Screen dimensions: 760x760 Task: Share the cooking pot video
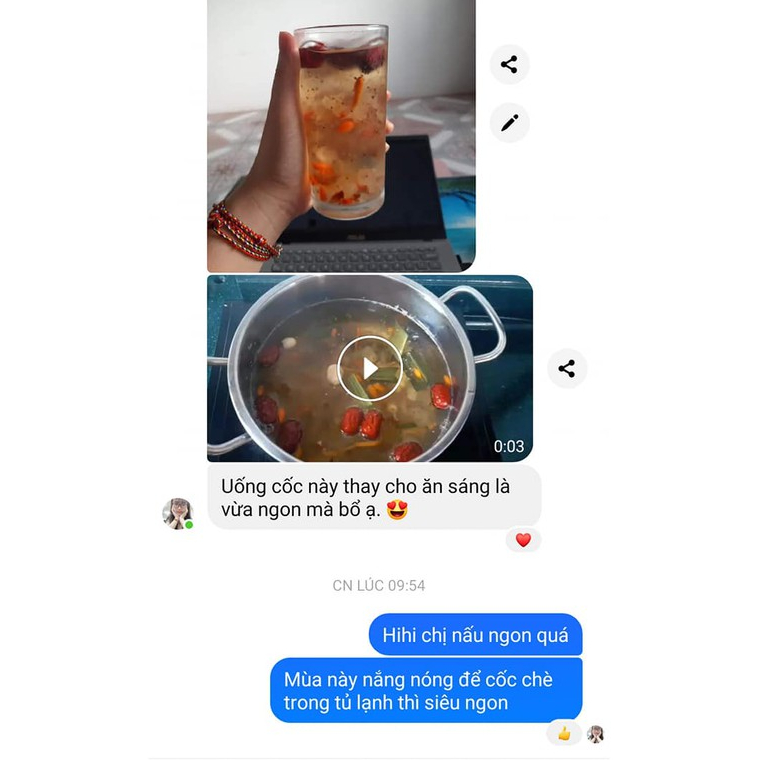[x=567, y=368]
